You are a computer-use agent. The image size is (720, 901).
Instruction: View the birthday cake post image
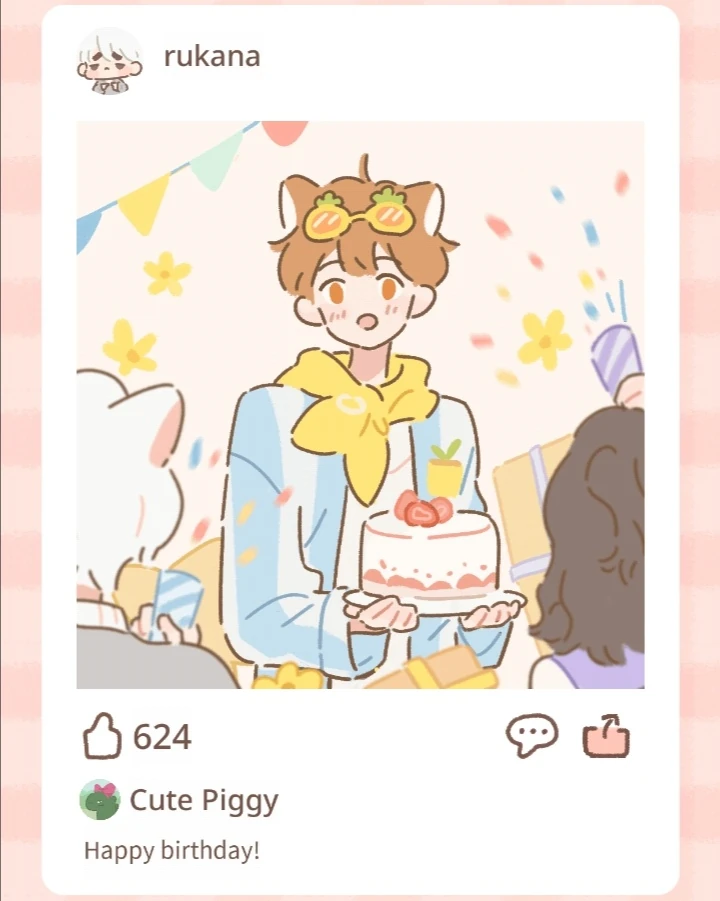coord(360,405)
